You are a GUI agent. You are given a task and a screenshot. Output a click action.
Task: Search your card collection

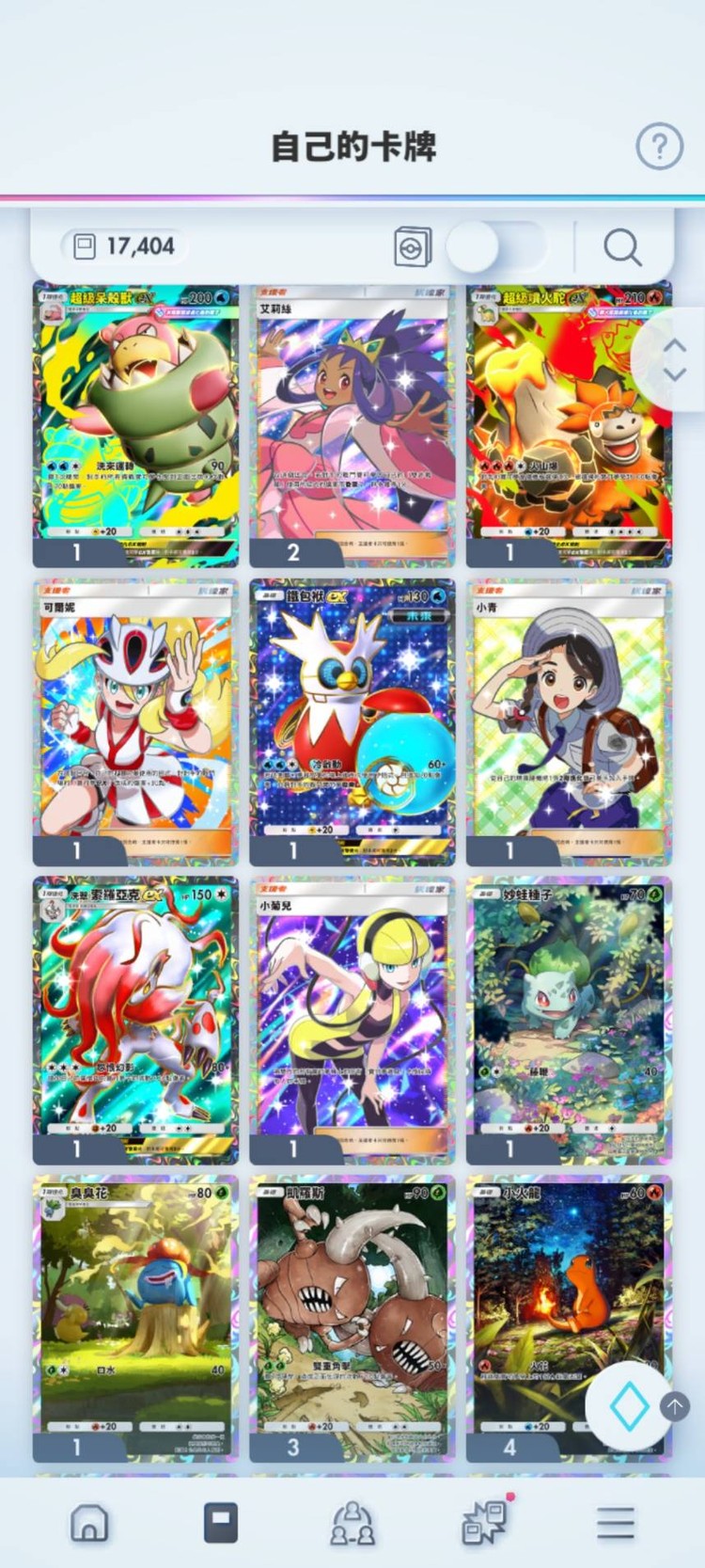coord(622,248)
